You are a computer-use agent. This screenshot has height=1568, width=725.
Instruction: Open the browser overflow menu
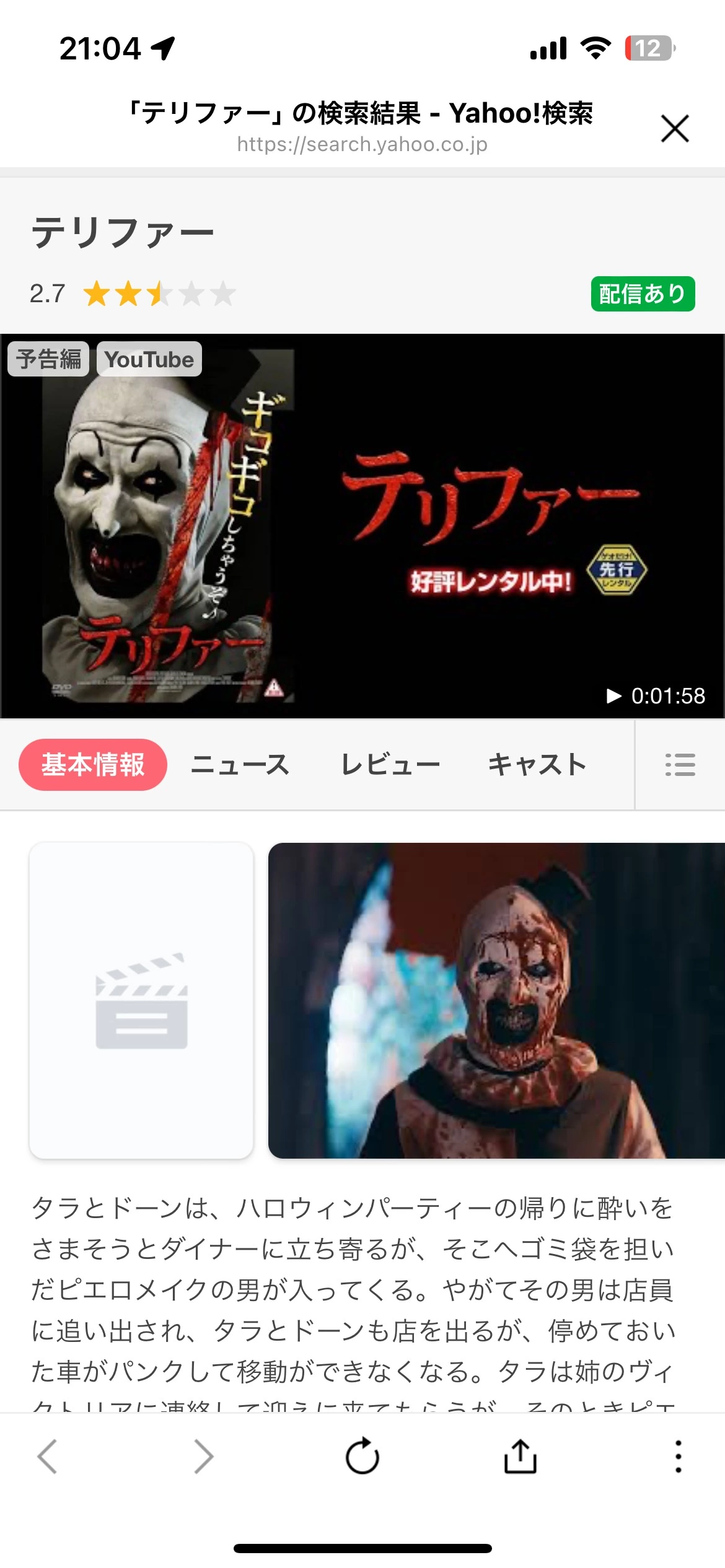coord(679,1456)
